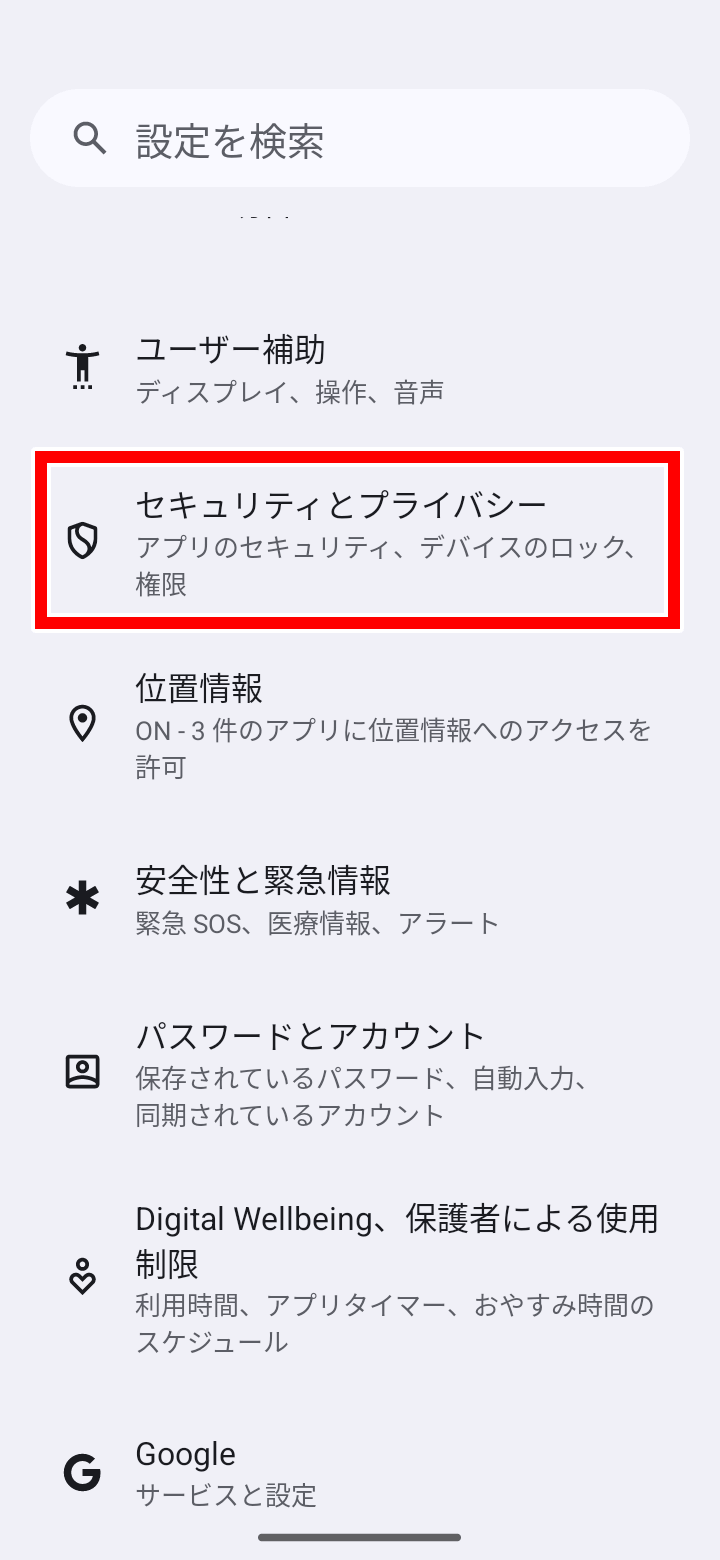Tap the 設定を検索 search box

click(360, 139)
